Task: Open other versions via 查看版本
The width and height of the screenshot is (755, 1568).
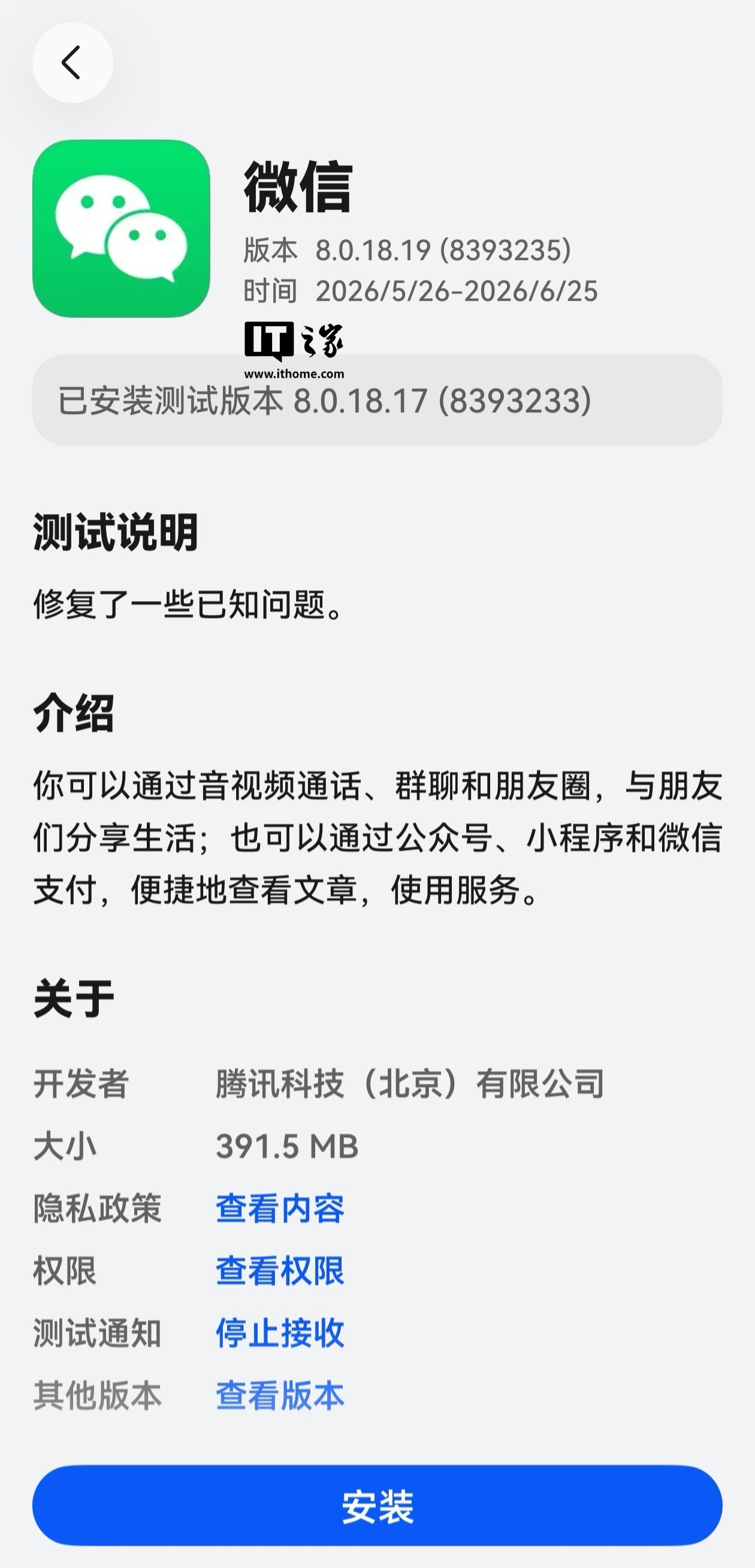Action: point(280,1395)
